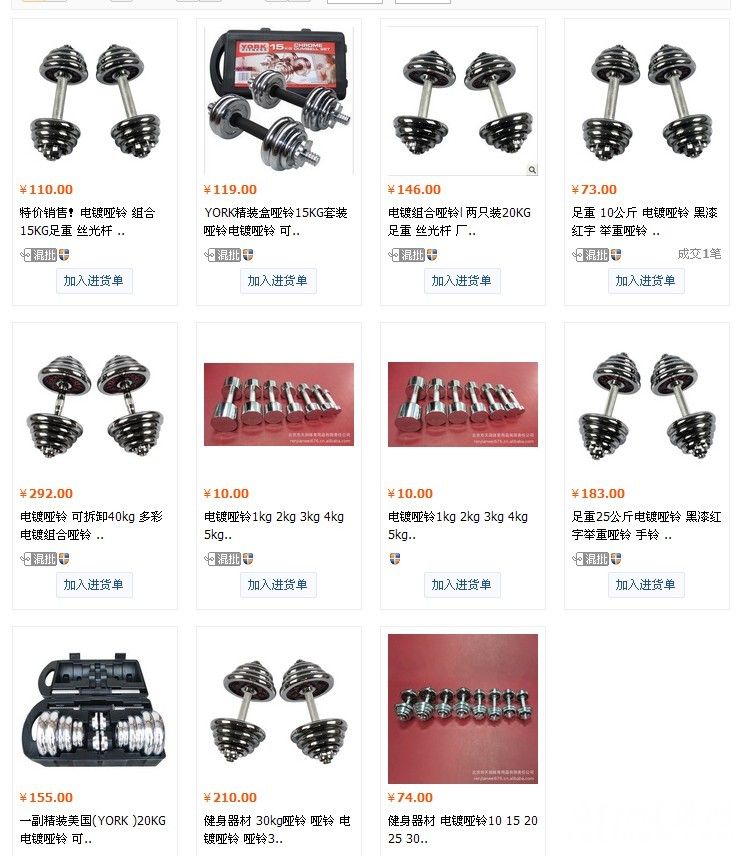Open the ¥110.00 dumbbell product image

coord(95,100)
